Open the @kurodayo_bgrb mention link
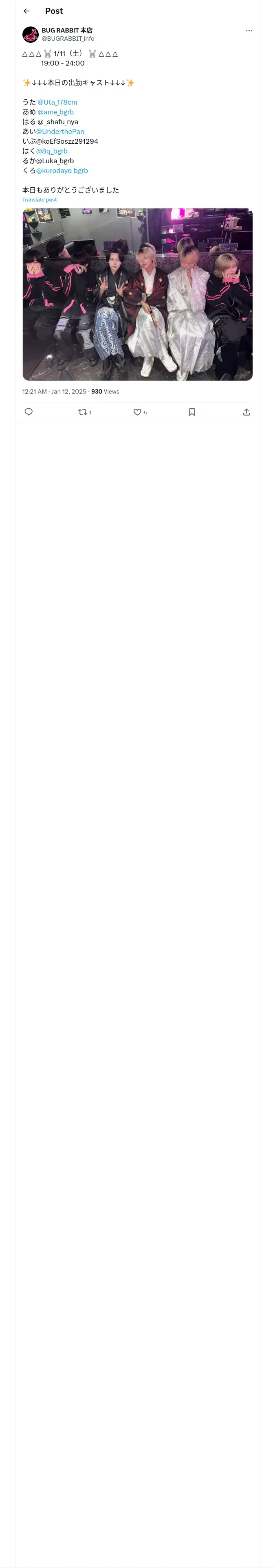This screenshot has height=1568, width=275. tap(62, 171)
